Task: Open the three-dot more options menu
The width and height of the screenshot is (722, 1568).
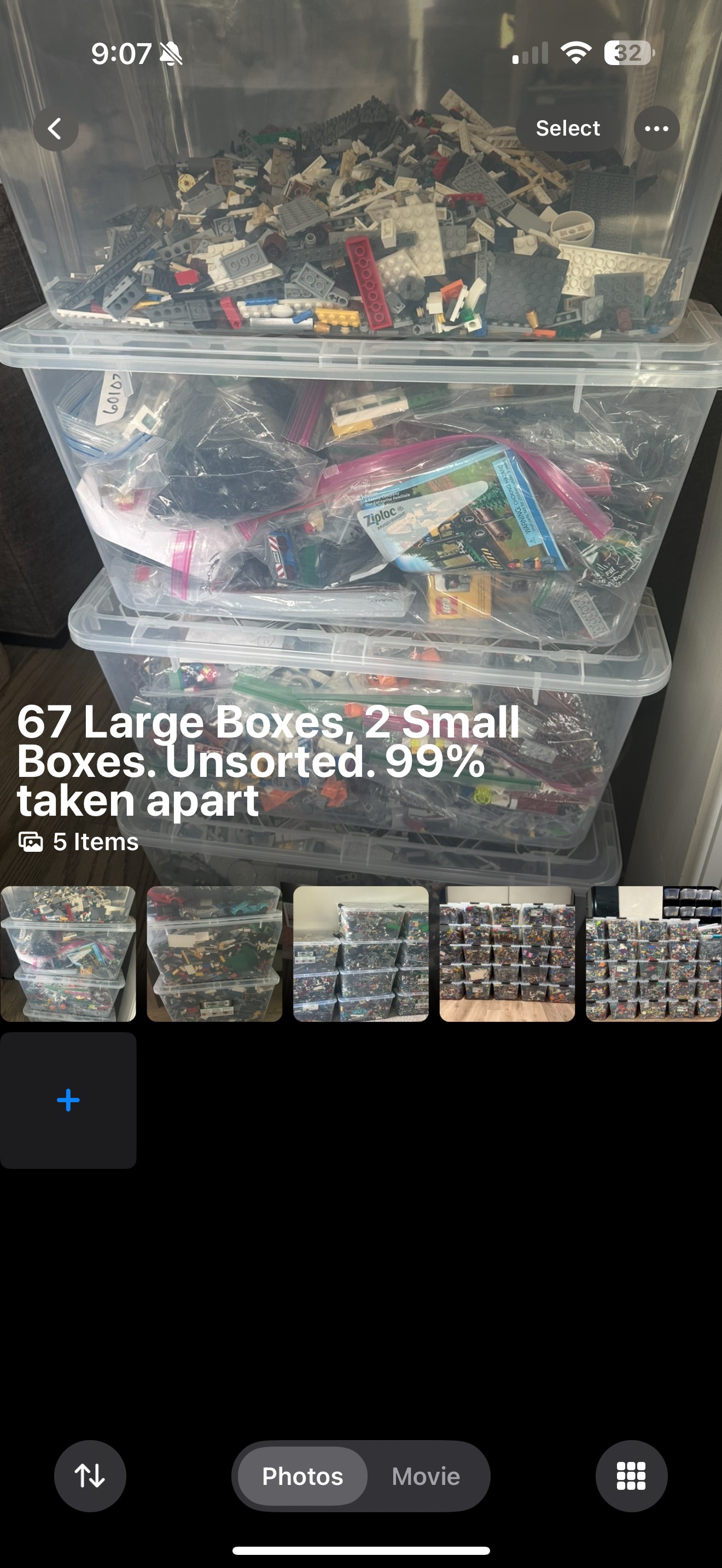Action: (656, 128)
